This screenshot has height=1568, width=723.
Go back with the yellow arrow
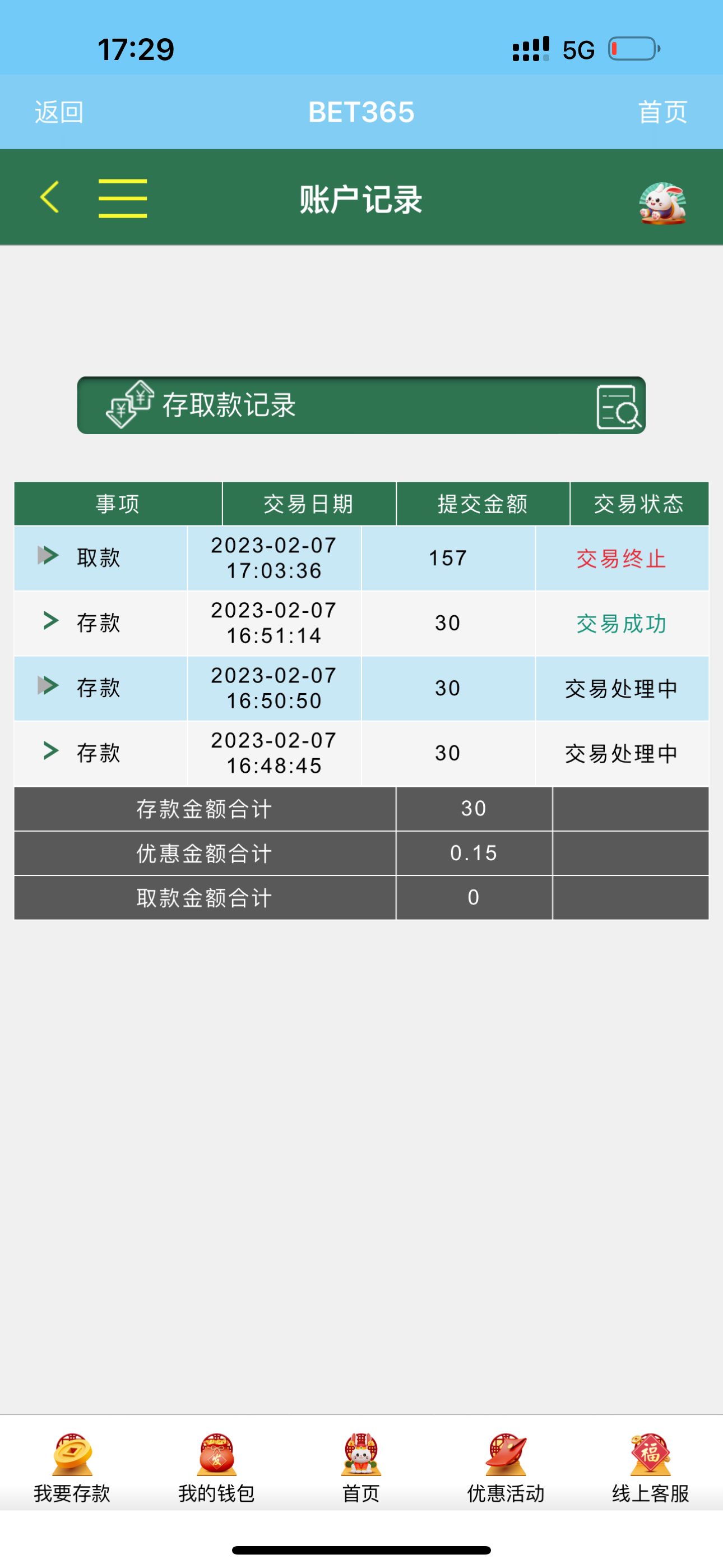[x=50, y=197]
